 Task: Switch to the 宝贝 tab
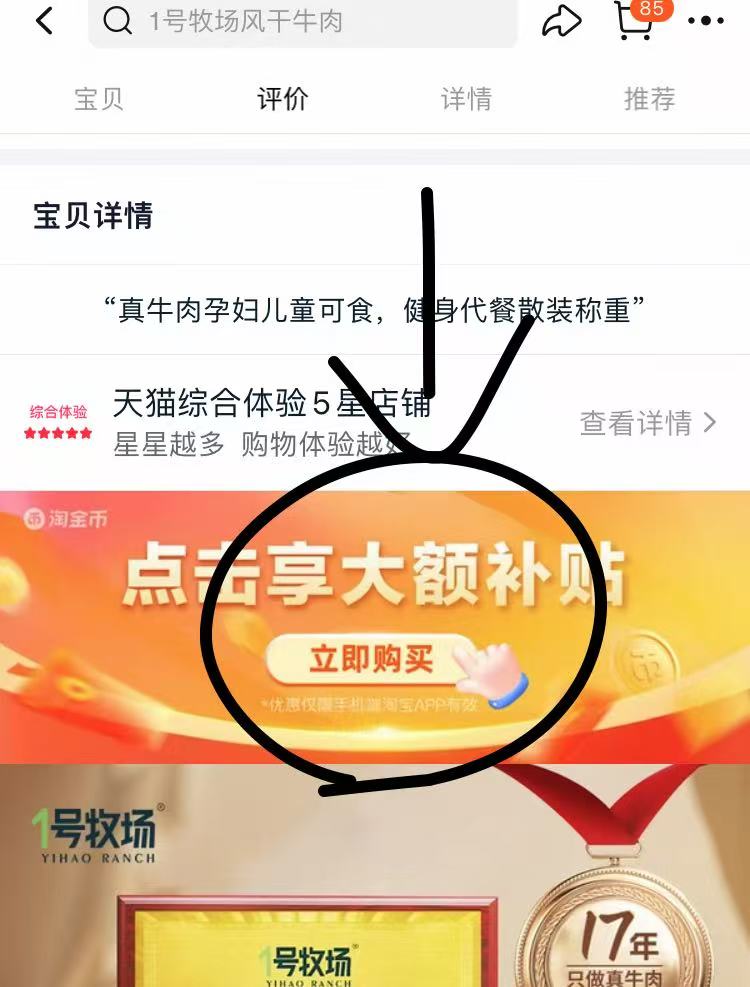[x=99, y=99]
